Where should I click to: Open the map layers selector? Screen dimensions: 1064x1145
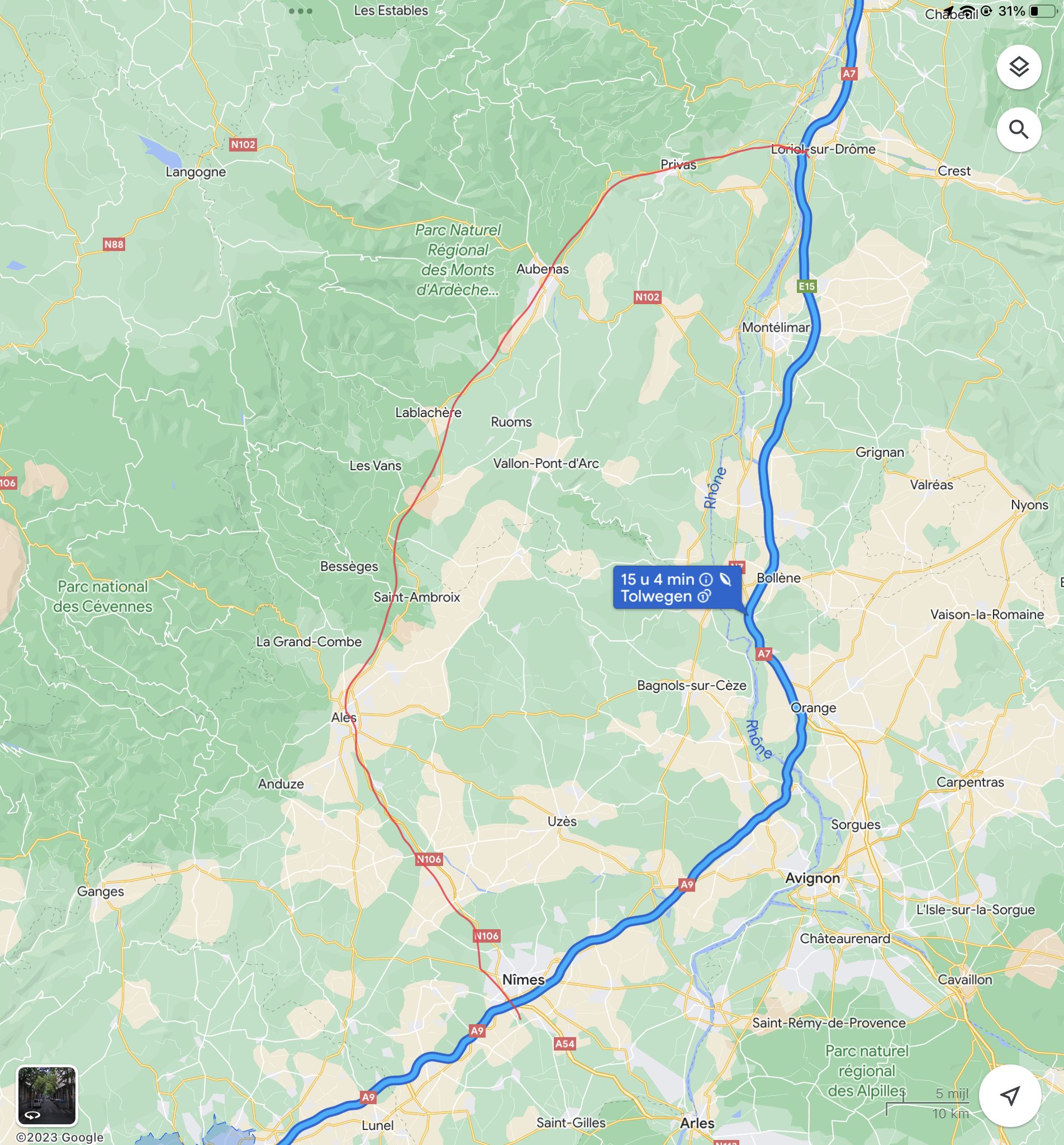click(x=1019, y=68)
